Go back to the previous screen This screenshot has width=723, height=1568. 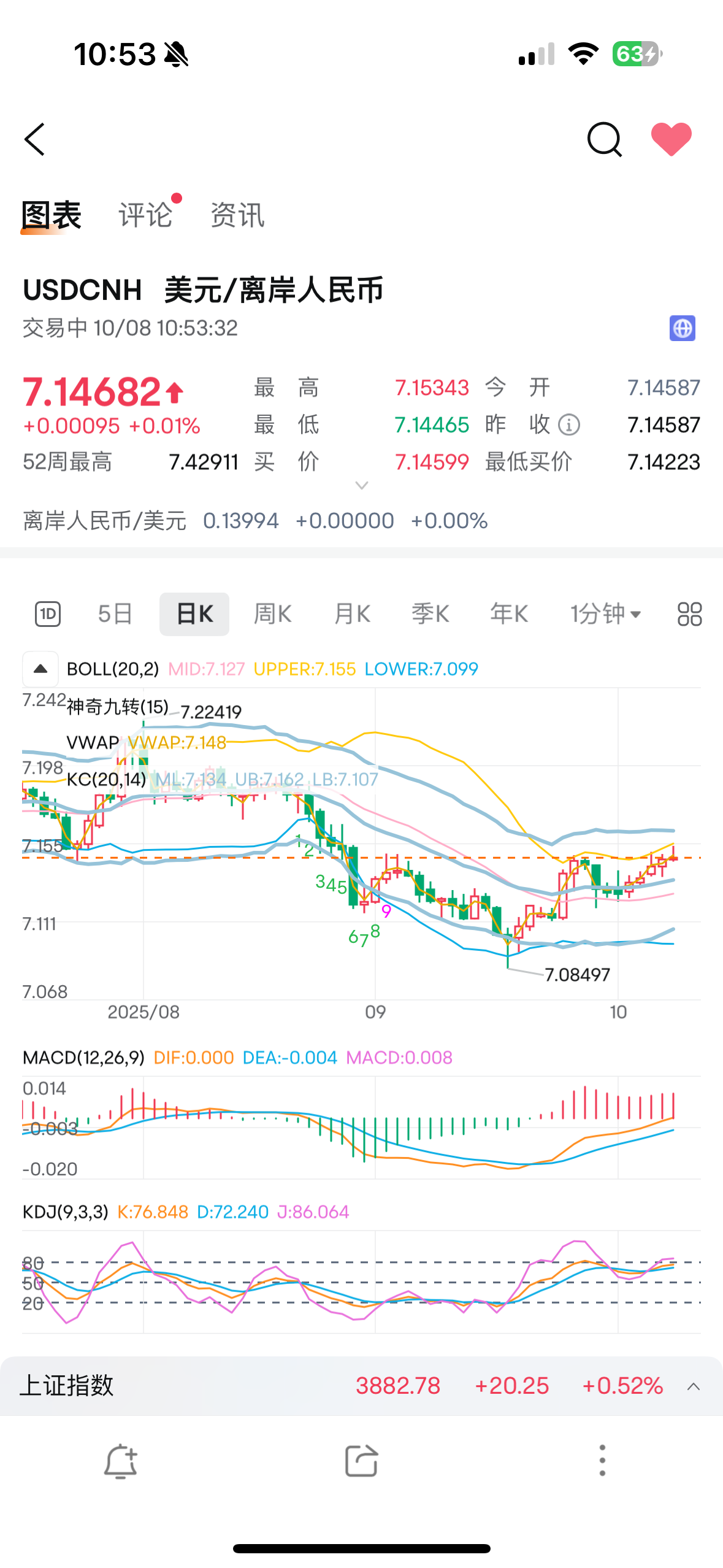pyautogui.click(x=35, y=140)
